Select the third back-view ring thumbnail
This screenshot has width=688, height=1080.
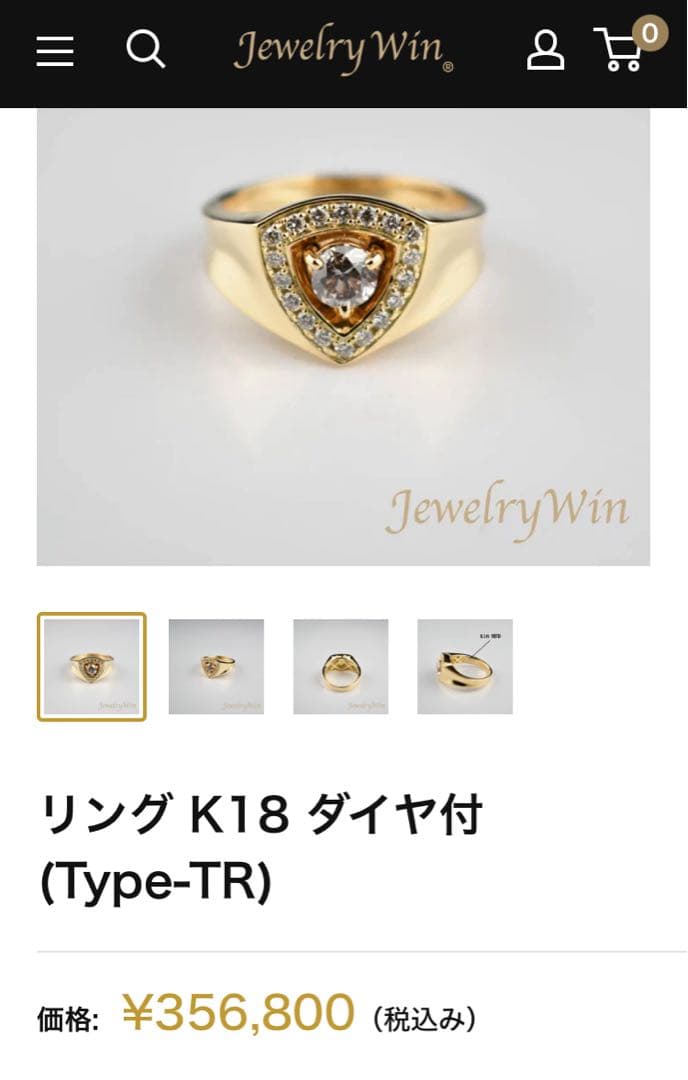click(x=340, y=666)
